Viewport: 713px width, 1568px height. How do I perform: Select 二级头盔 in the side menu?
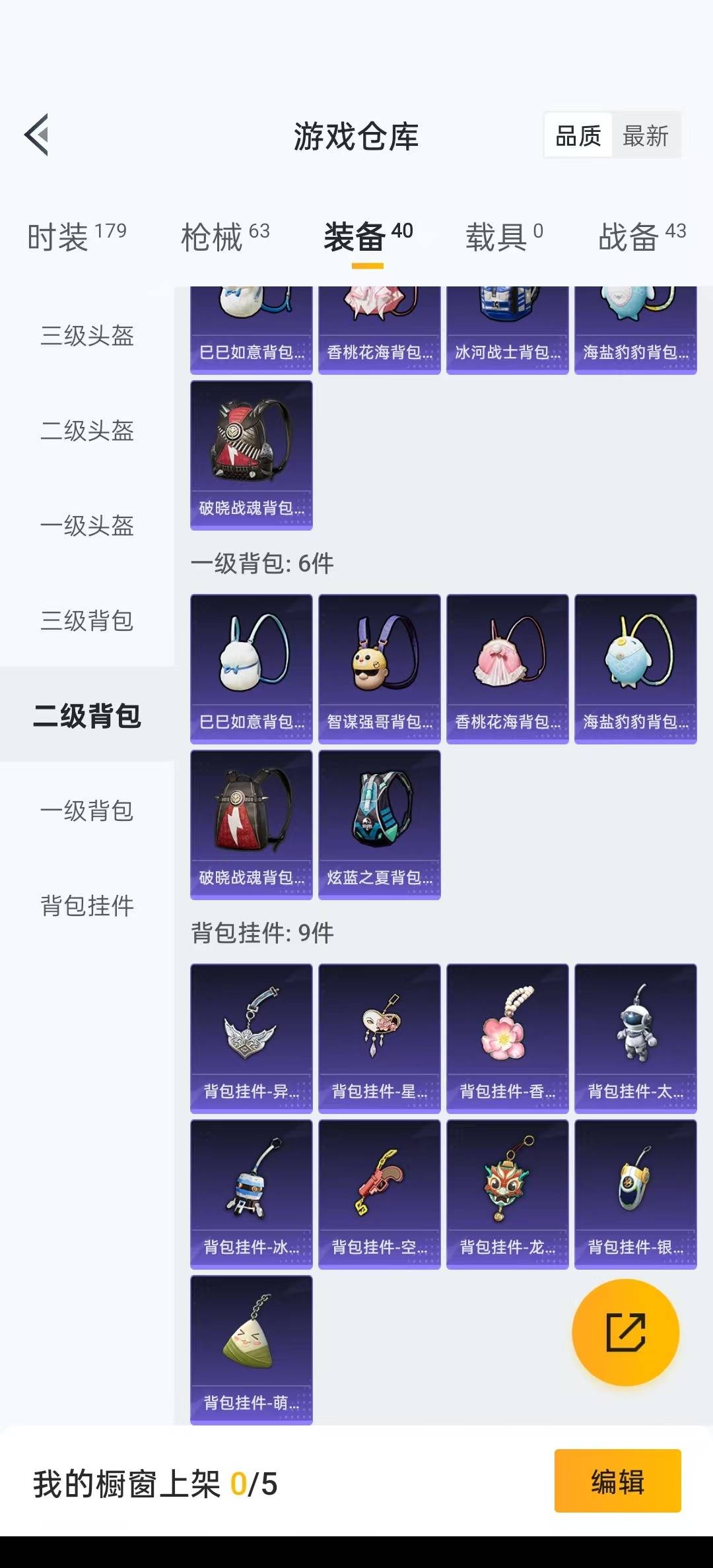[x=87, y=431]
